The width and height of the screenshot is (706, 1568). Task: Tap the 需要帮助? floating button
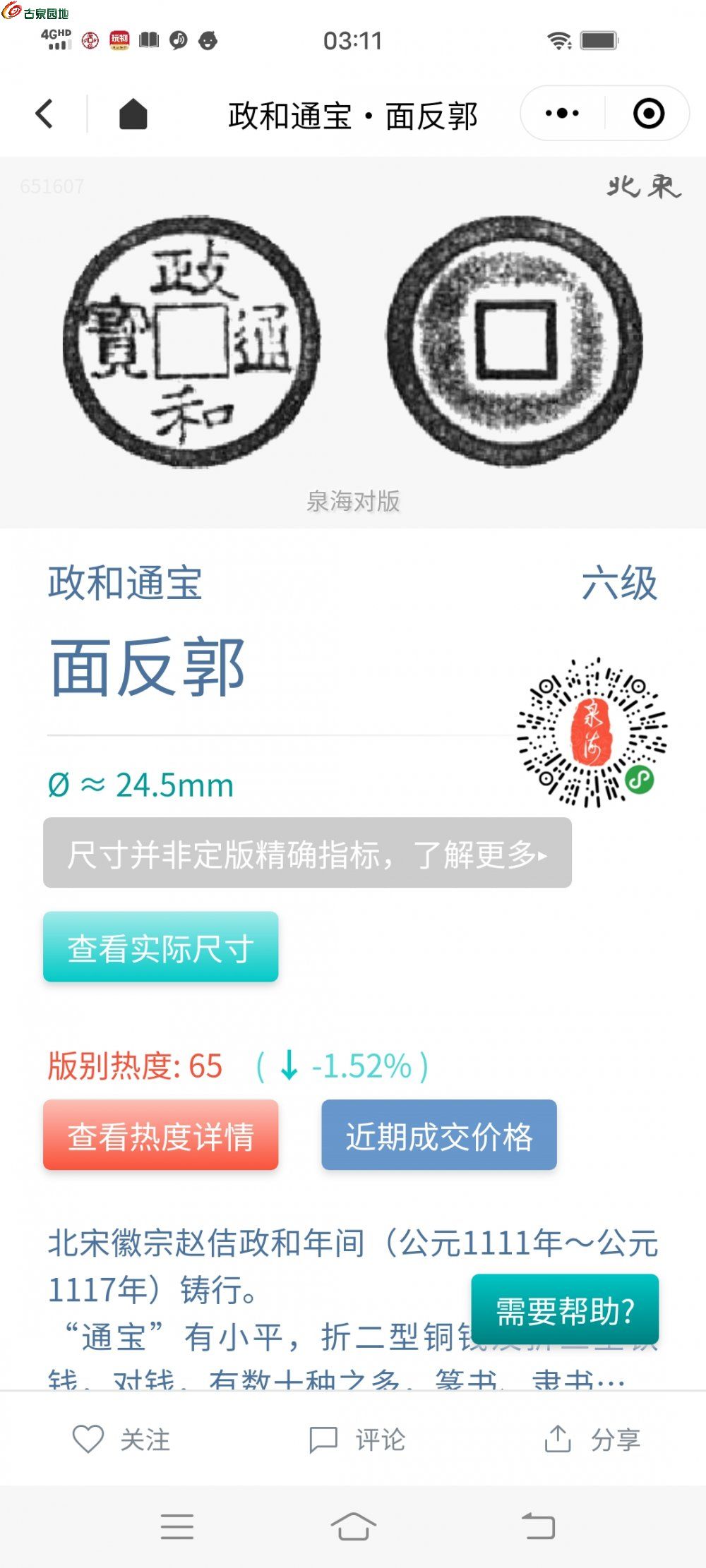coord(565,1310)
